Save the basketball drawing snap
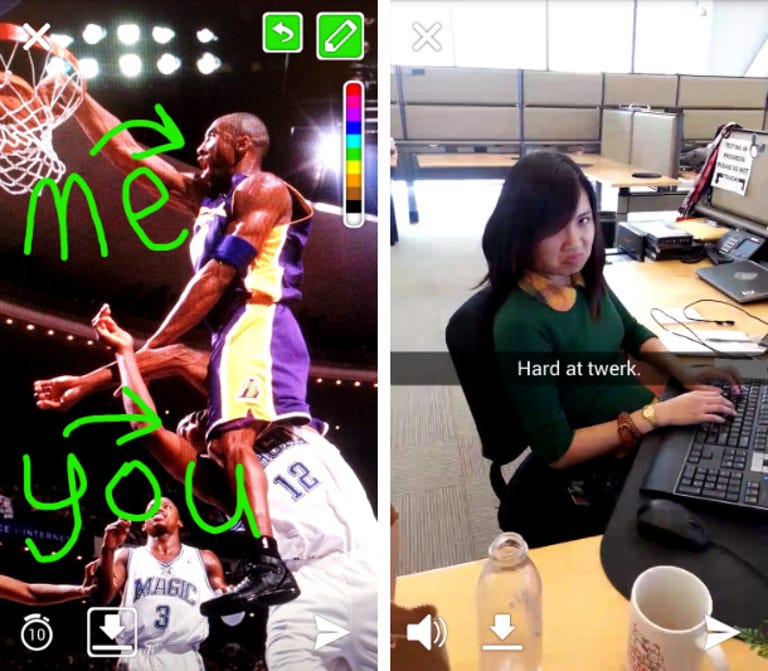Image resolution: width=768 pixels, height=671 pixels. click(x=111, y=631)
